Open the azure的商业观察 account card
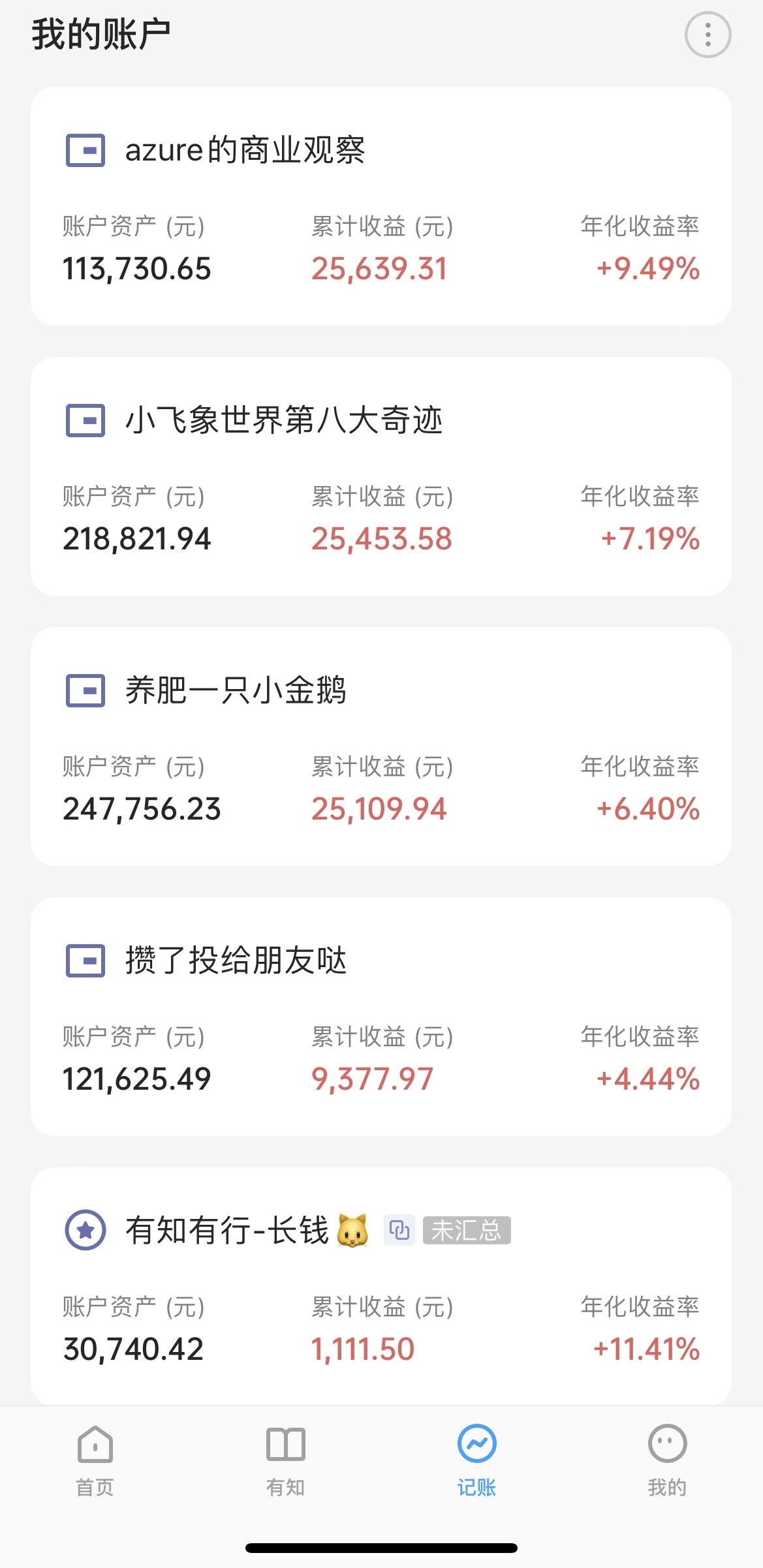763x1568 pixels. click(x=381, y=206)
